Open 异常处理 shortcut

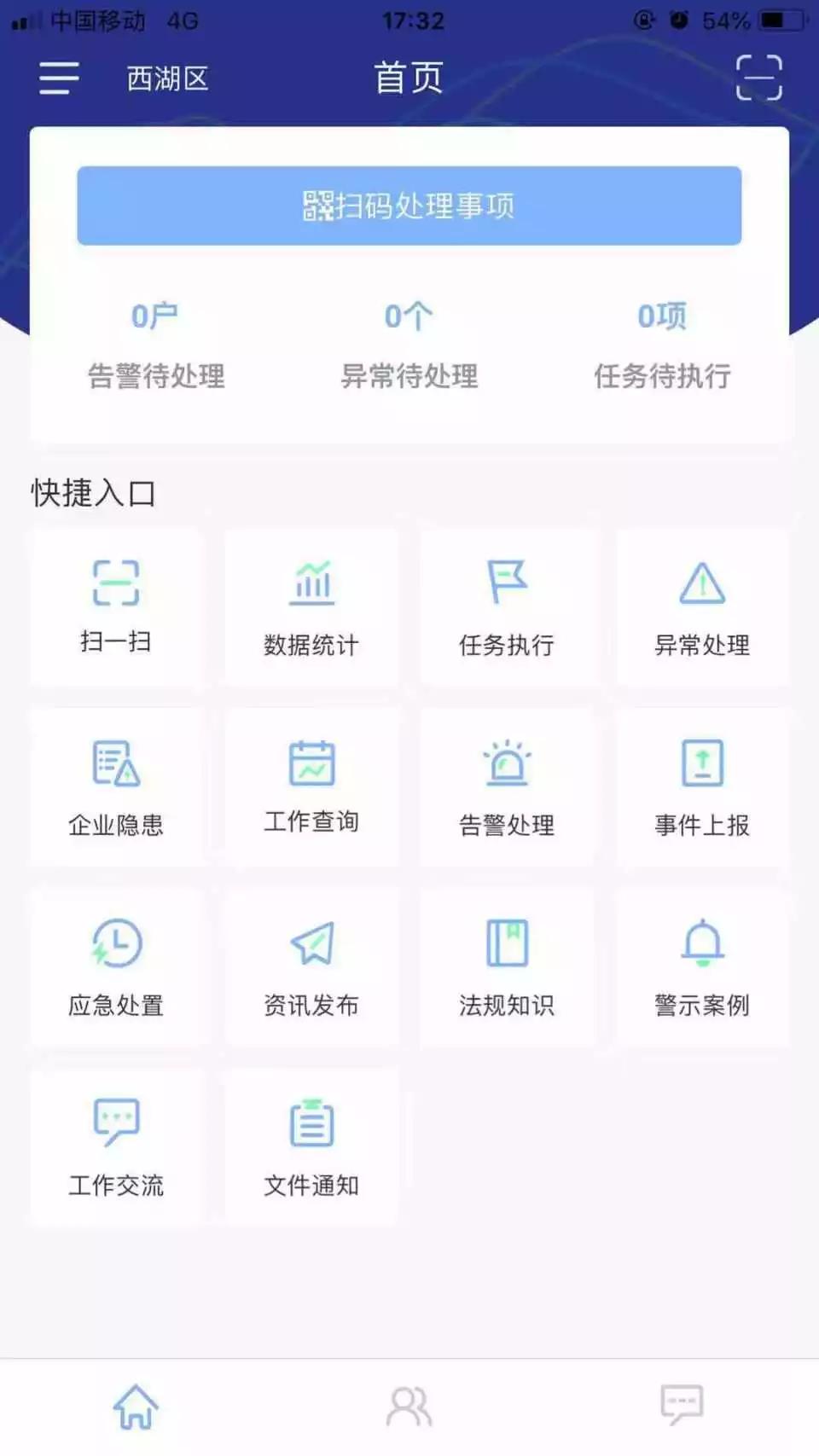coord(702,606)
